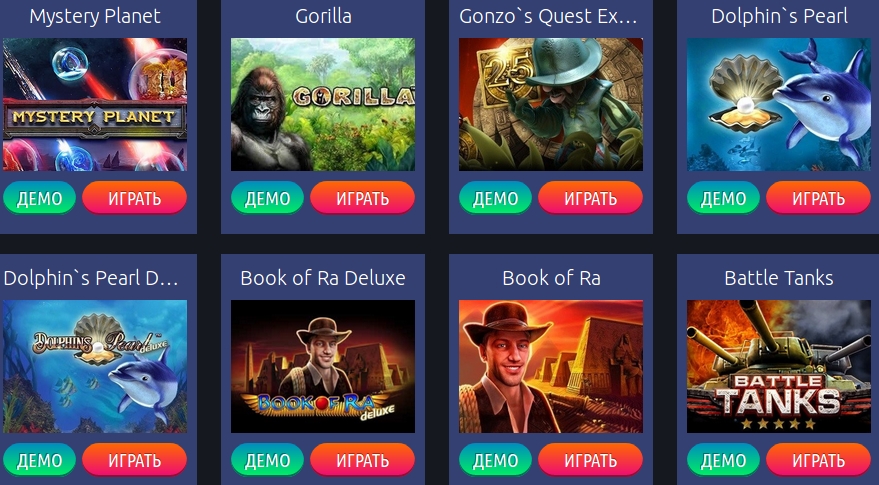Tap ИГРАТЬ under Dolphin's Pearl Deluxe
The height and width of the screenshot is (485, 879).
click(134, 460)
